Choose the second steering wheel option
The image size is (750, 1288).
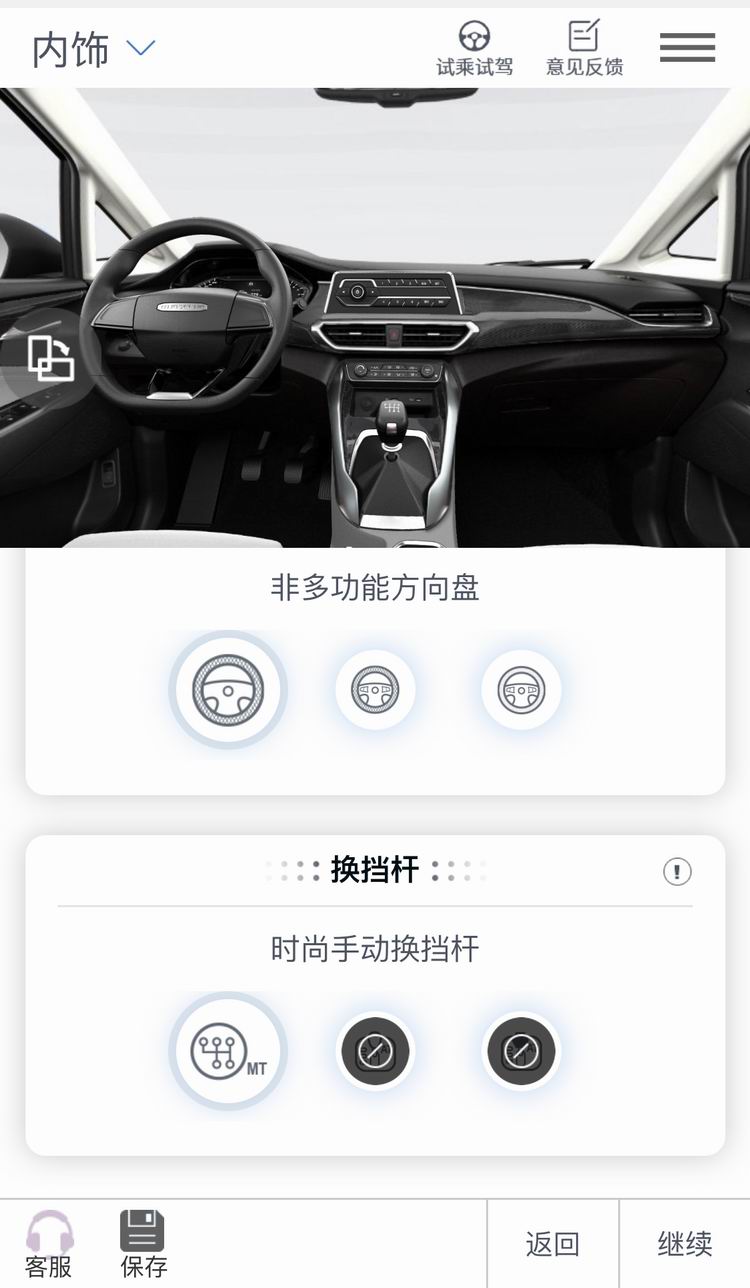pyautogui.click(x=375, y=689)
